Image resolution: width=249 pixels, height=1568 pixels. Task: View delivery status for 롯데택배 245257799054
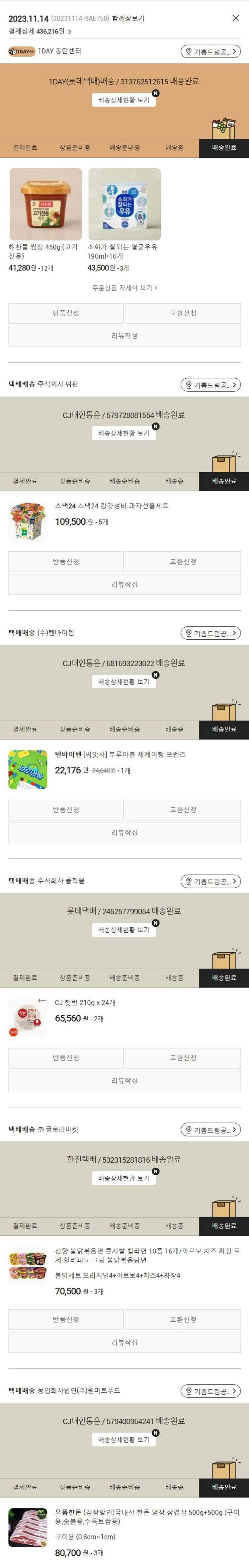124,929
